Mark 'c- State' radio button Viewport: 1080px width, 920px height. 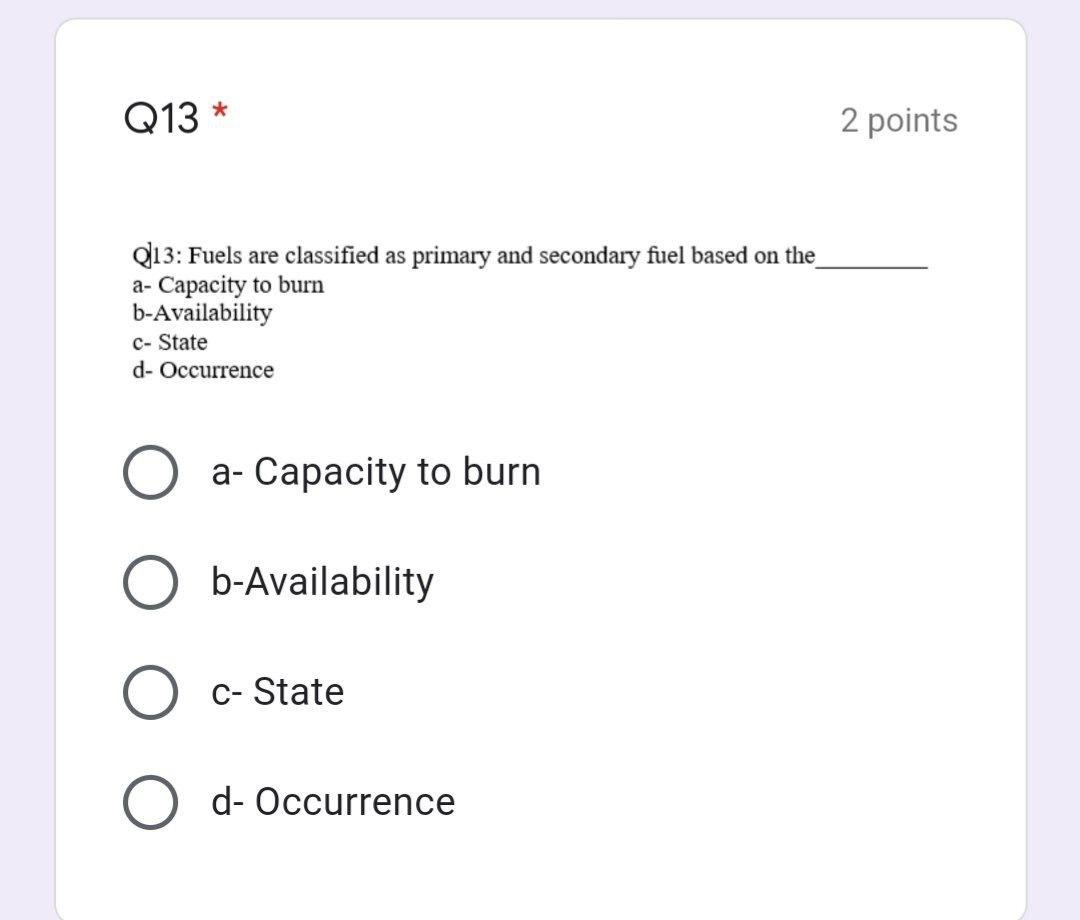tap(150, 692)
